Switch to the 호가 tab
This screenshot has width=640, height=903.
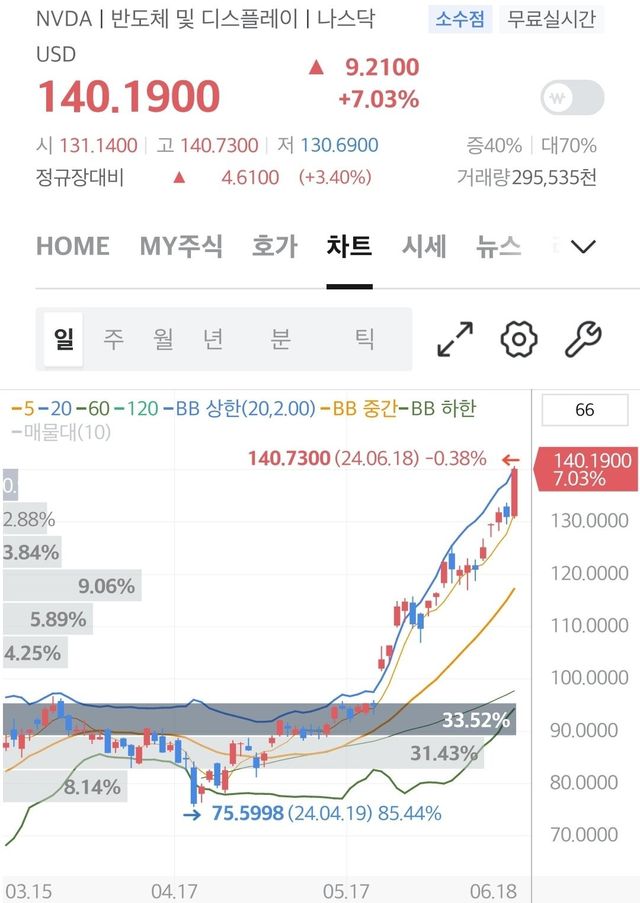coord(274,246)
